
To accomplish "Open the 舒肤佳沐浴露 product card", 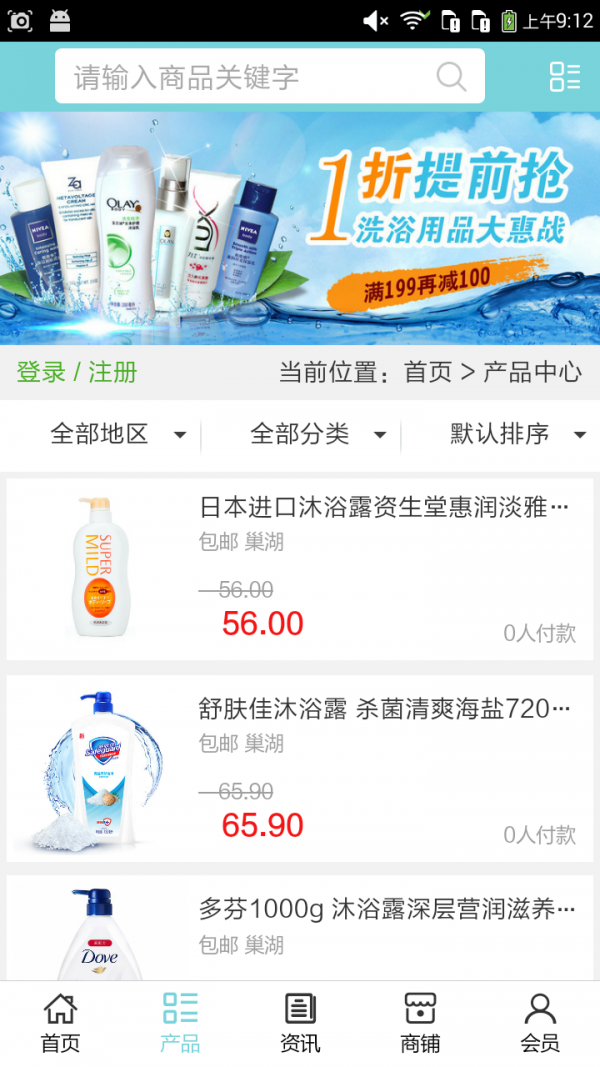I will [300, 768].
